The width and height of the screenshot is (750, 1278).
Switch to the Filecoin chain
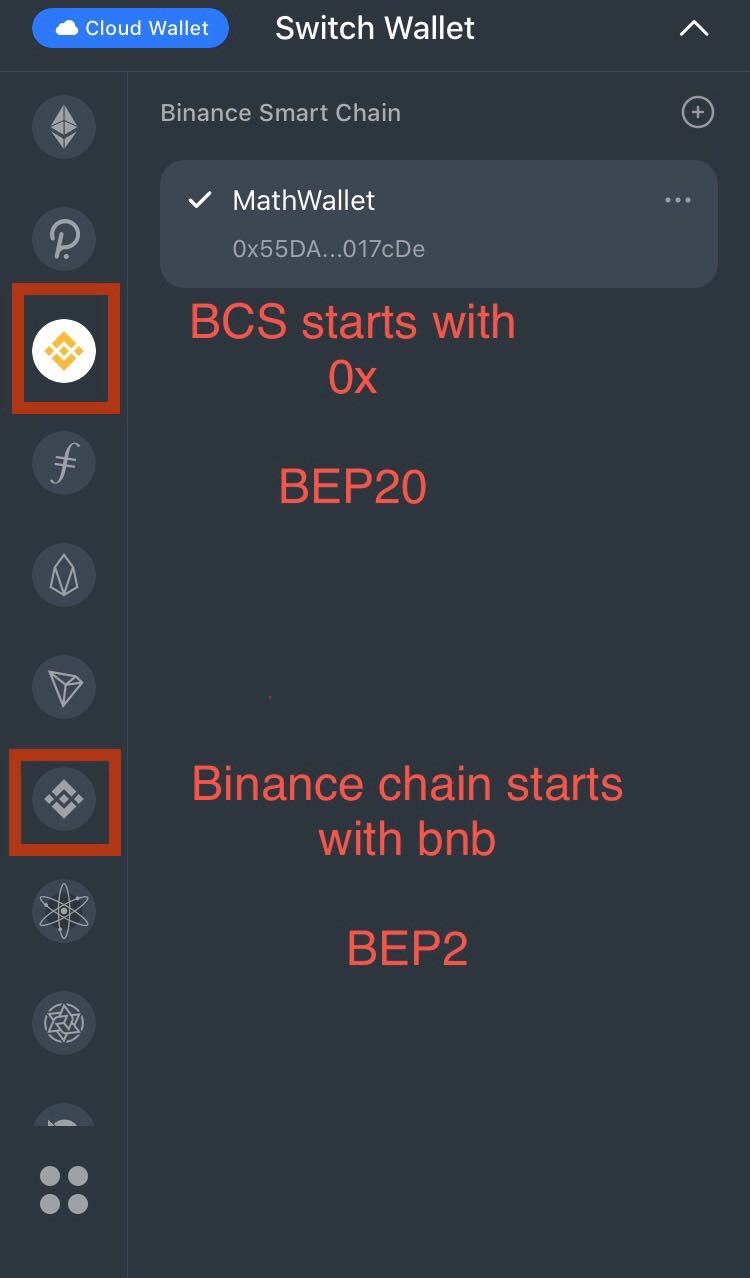coord(64,463)
